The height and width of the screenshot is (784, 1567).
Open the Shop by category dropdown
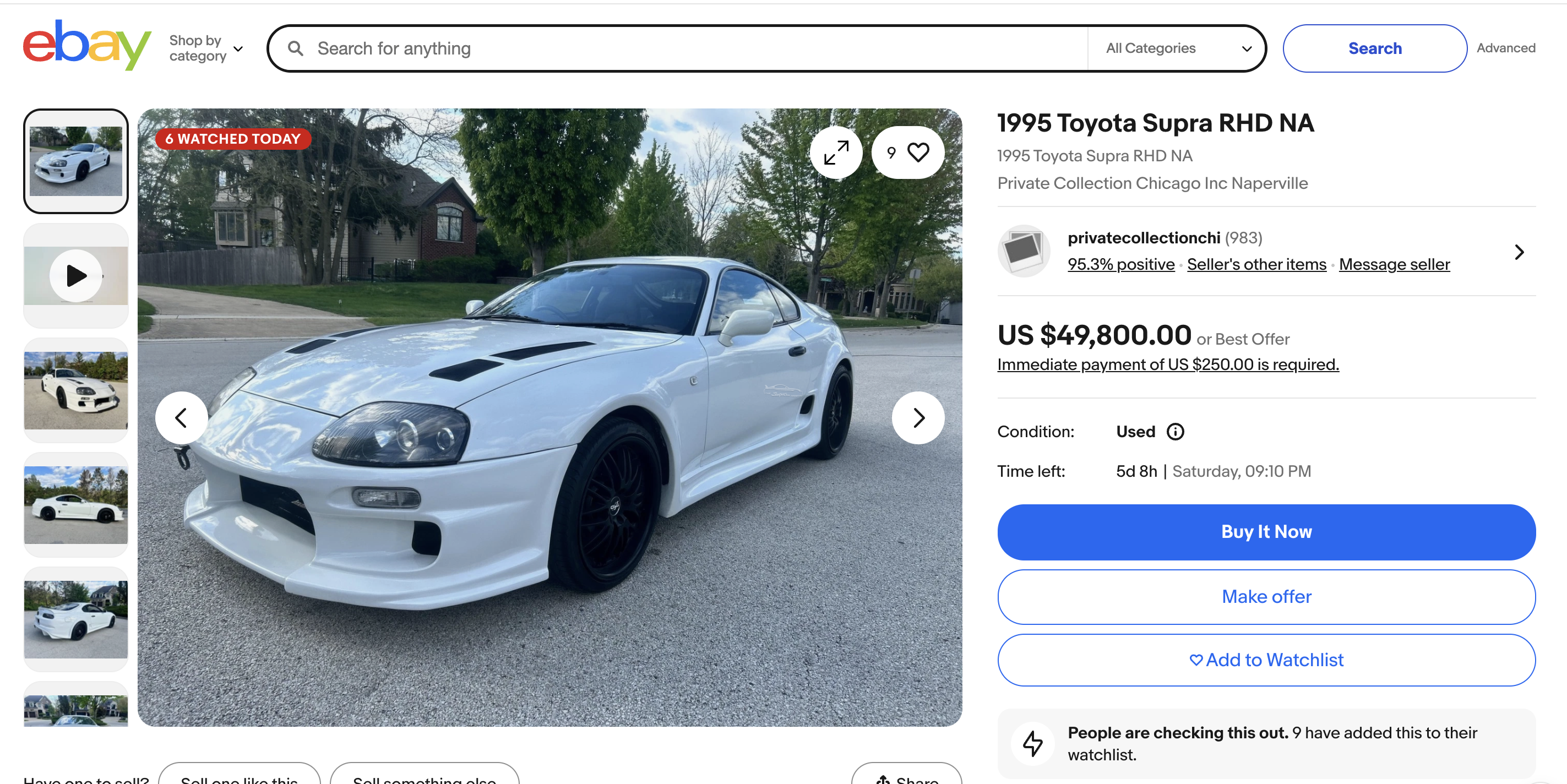(205, 48)
